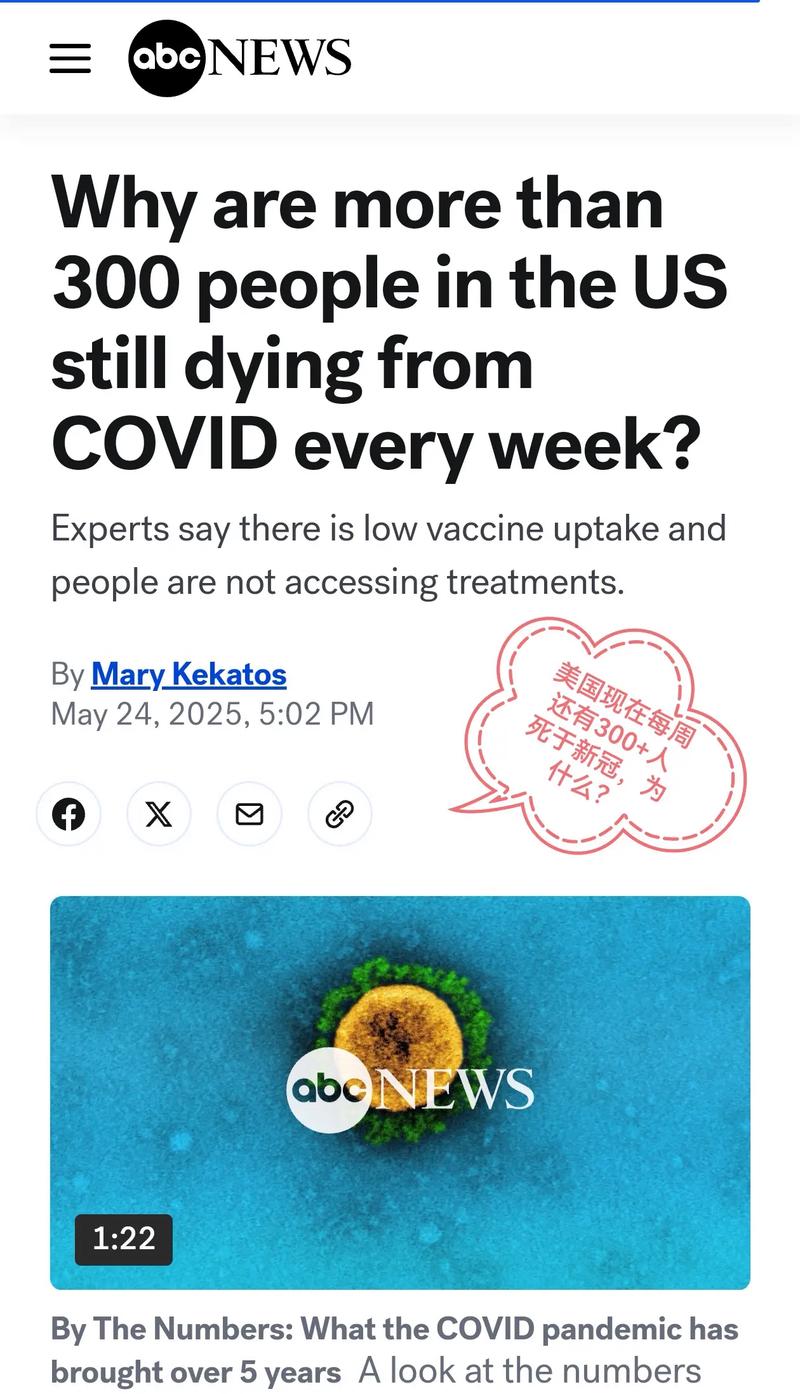The image size is (800, 1394).
Task: Go to the ABC News homepage logo
Action: (240, 58)
